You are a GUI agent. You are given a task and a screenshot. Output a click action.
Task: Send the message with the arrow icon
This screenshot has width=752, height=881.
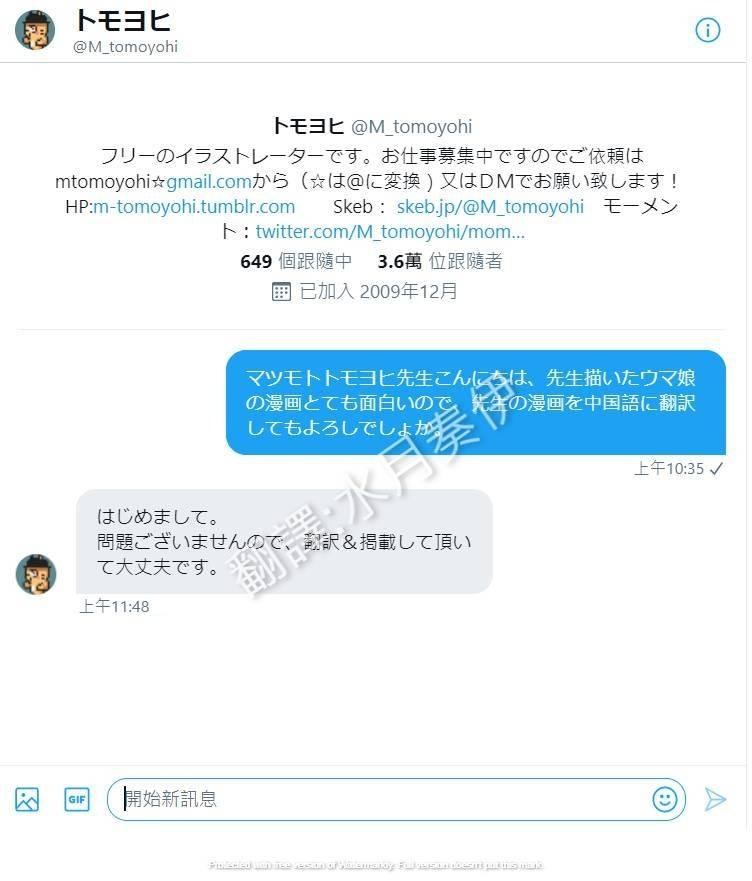715,799
